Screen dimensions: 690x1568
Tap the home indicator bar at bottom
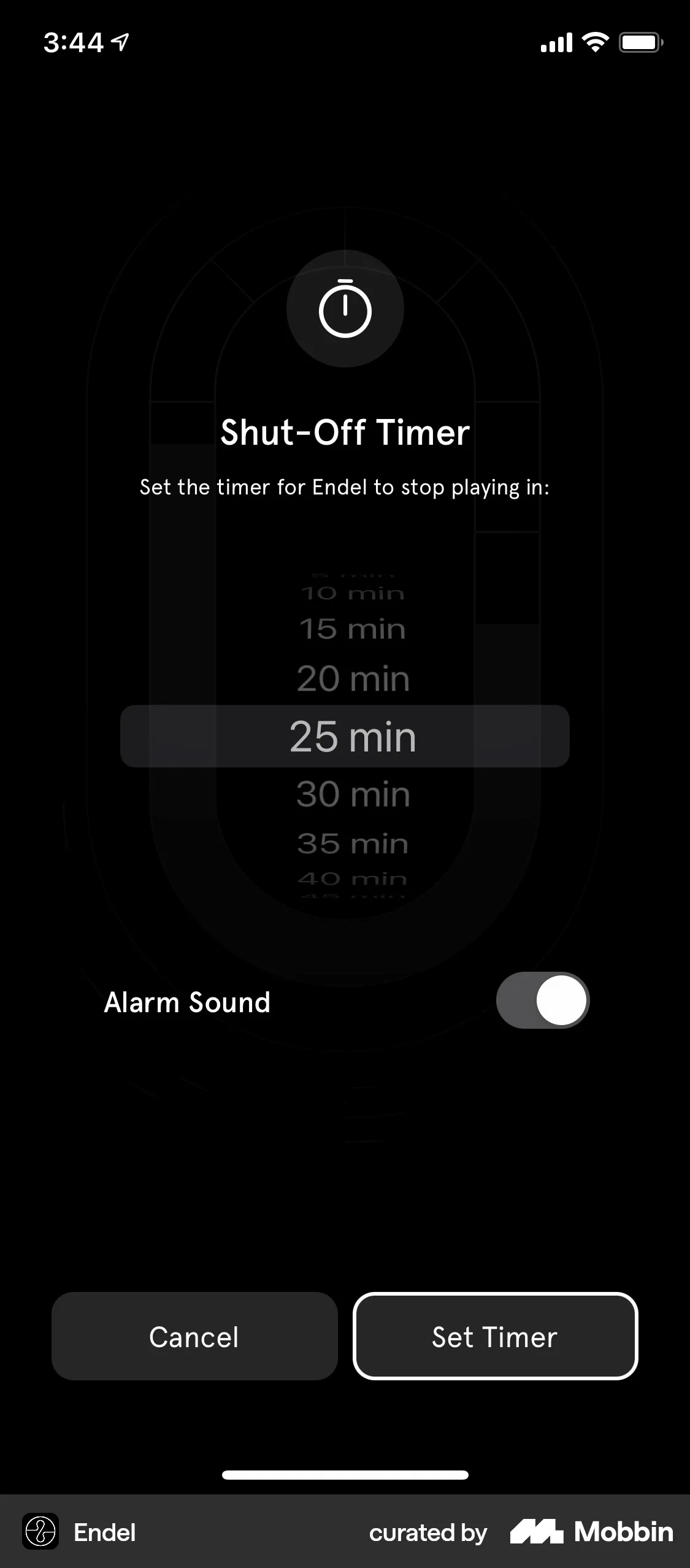click(345, 1474)
